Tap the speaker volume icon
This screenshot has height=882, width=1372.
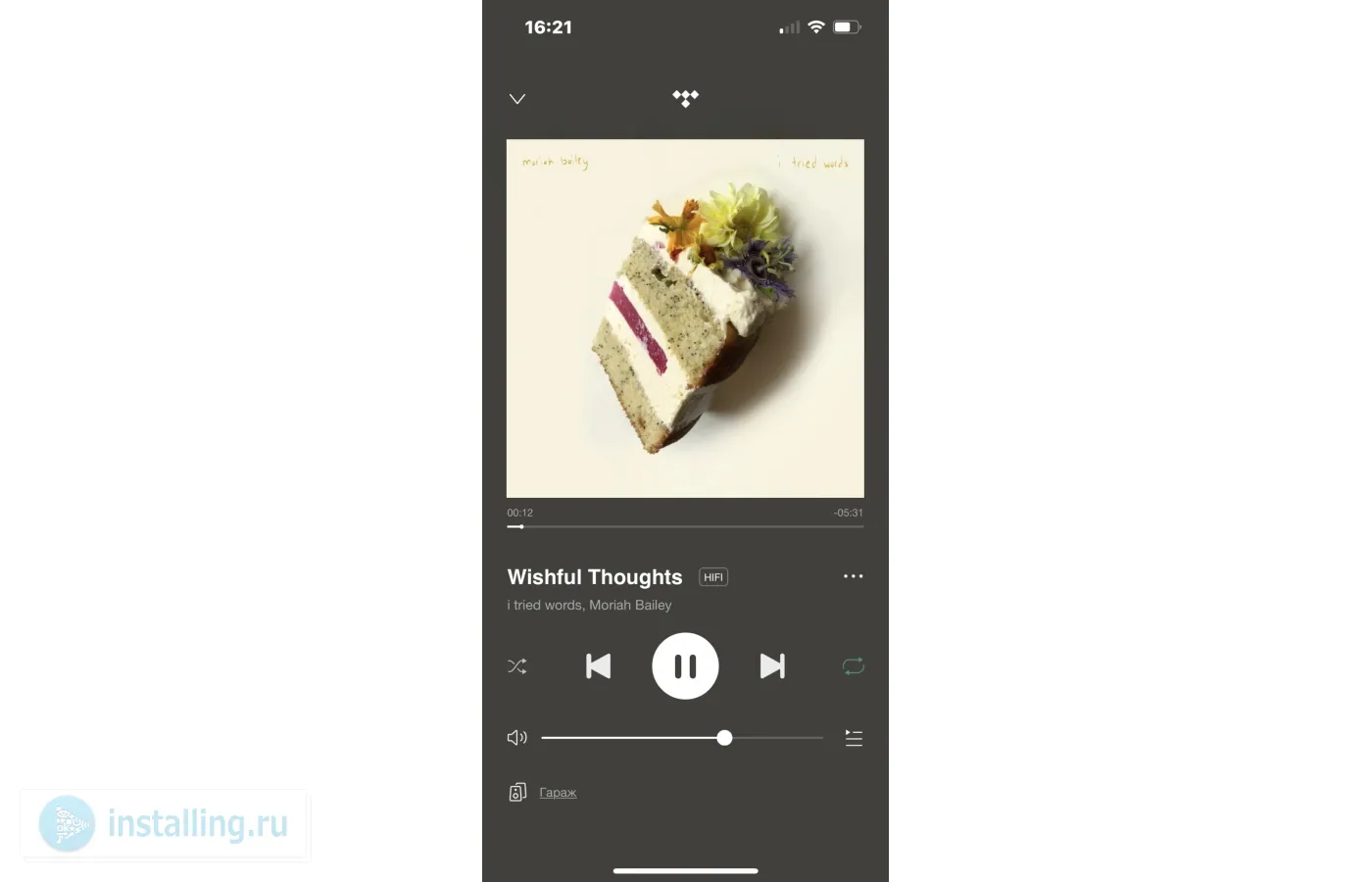(x=516, y=738)
